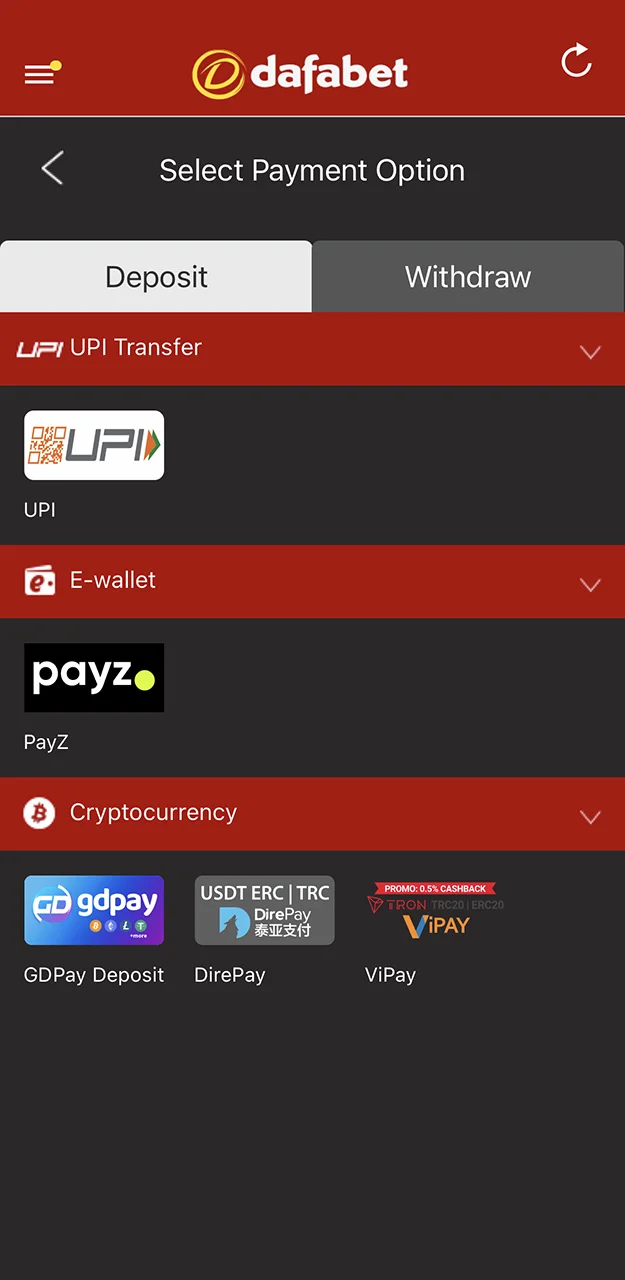Collapse the UPI Transfer section

point(590,351)
